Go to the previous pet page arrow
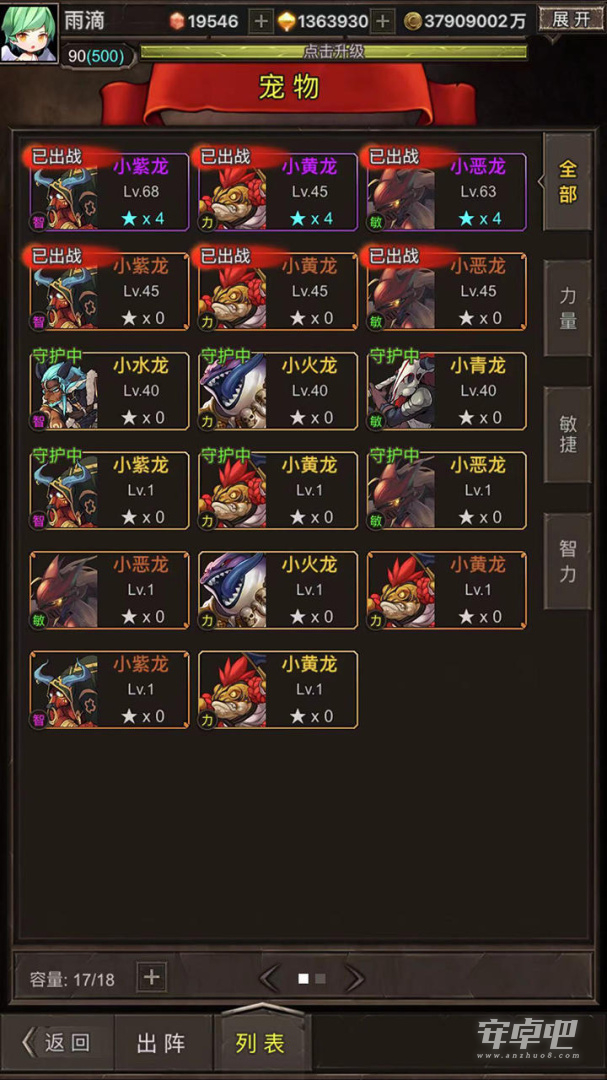 point(269,978)
